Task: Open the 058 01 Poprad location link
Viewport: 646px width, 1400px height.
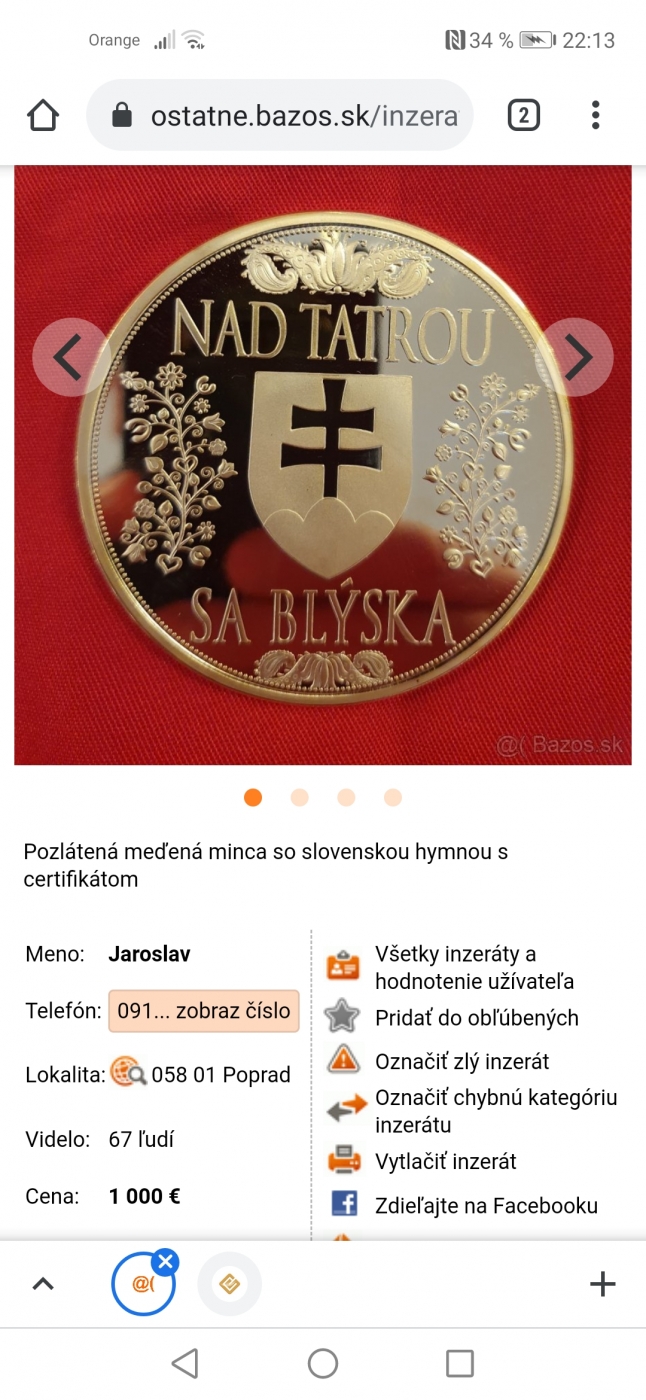Action: [221, 1075]
